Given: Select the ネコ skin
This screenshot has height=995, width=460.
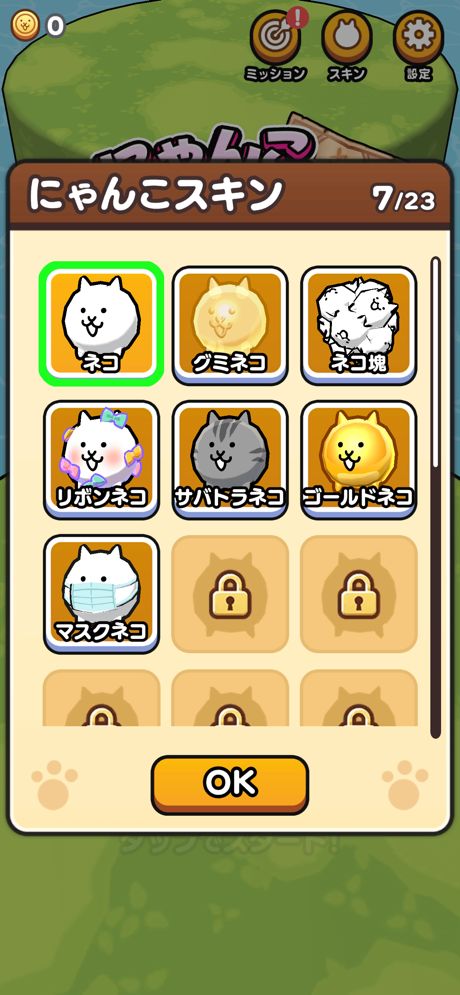Looking at the screenshot, I should coord(102,324).
